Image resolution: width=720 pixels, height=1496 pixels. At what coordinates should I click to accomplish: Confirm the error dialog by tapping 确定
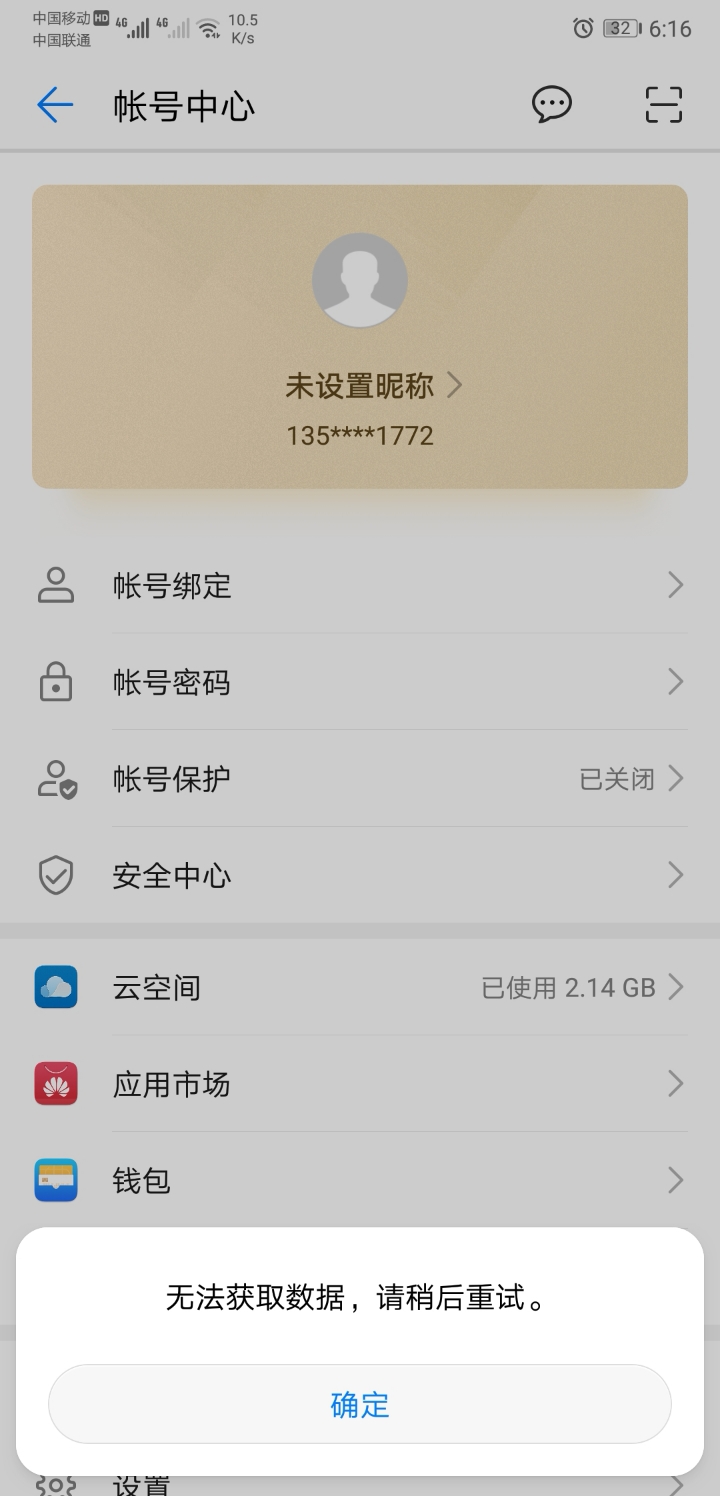point(360,1404)
